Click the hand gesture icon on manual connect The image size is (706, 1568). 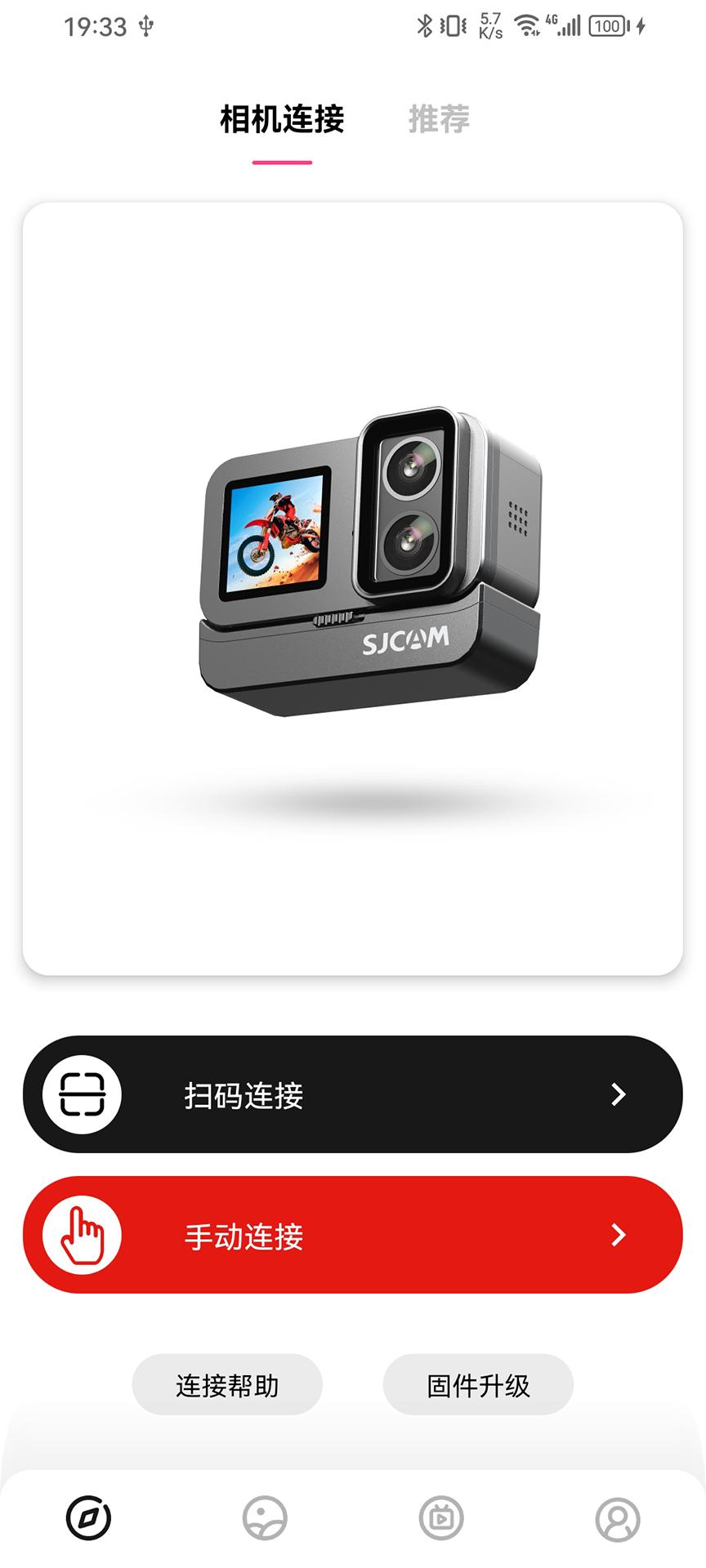coord(84,1236)
